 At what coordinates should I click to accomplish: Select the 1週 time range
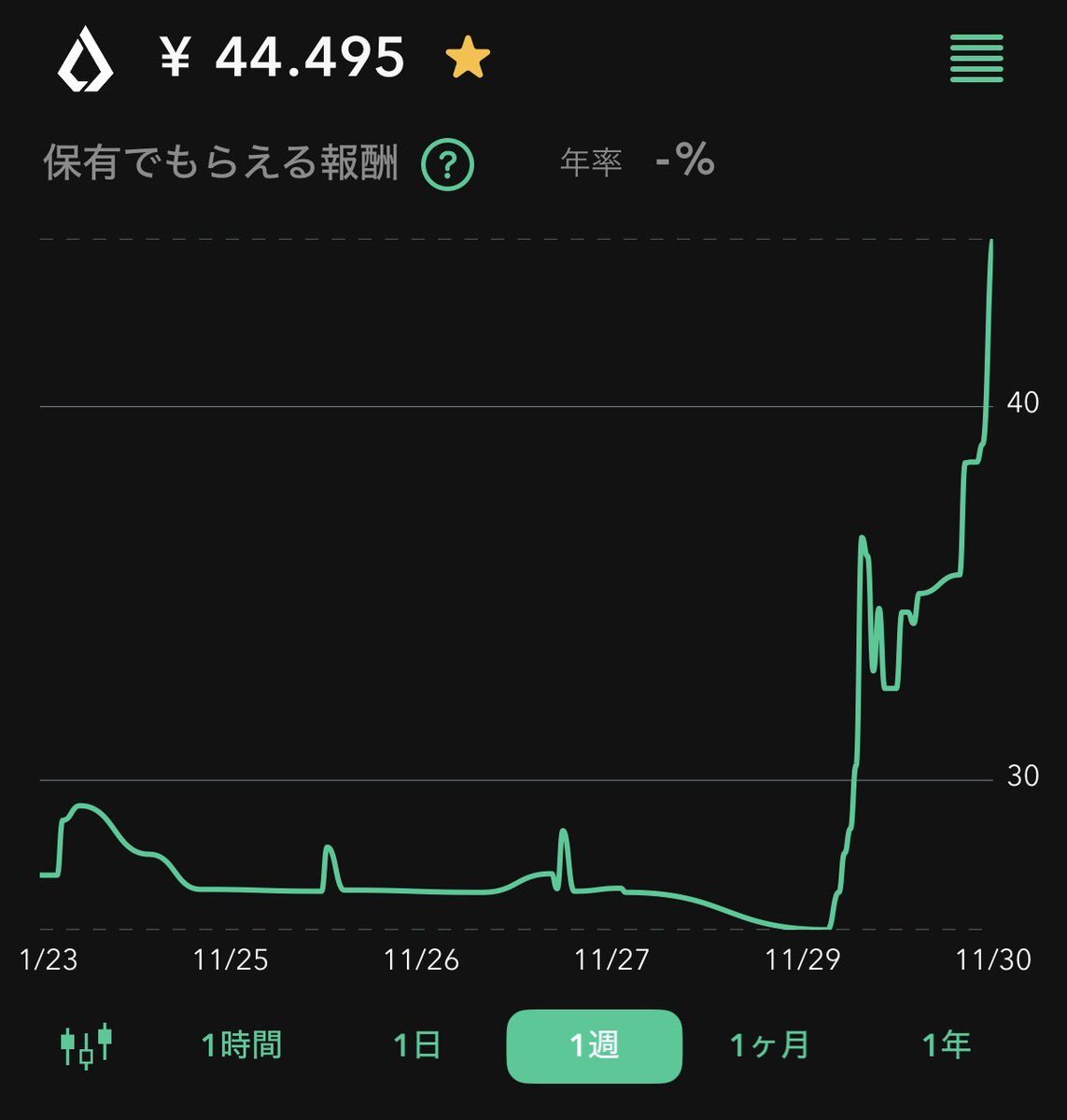point(594,1045)
